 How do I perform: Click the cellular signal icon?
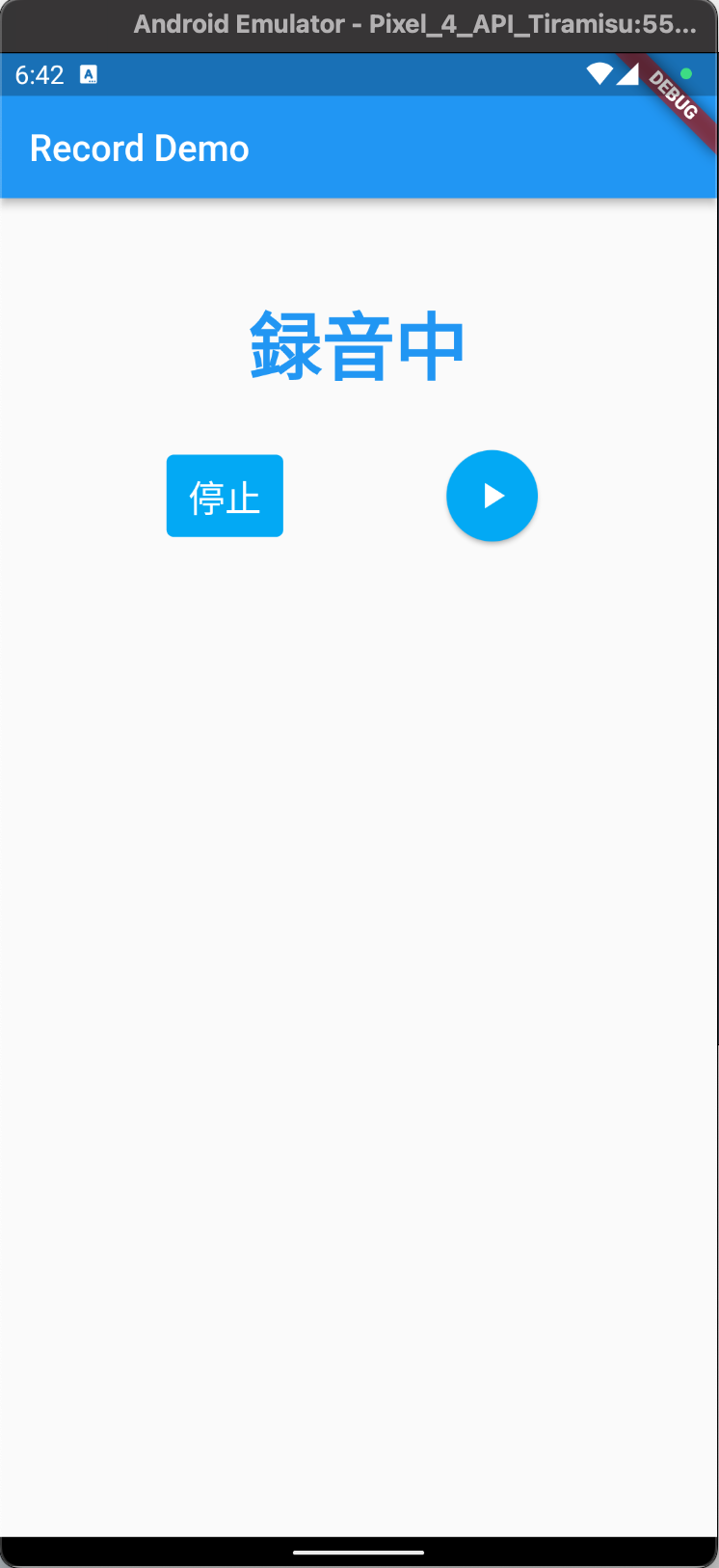[628, 73]
